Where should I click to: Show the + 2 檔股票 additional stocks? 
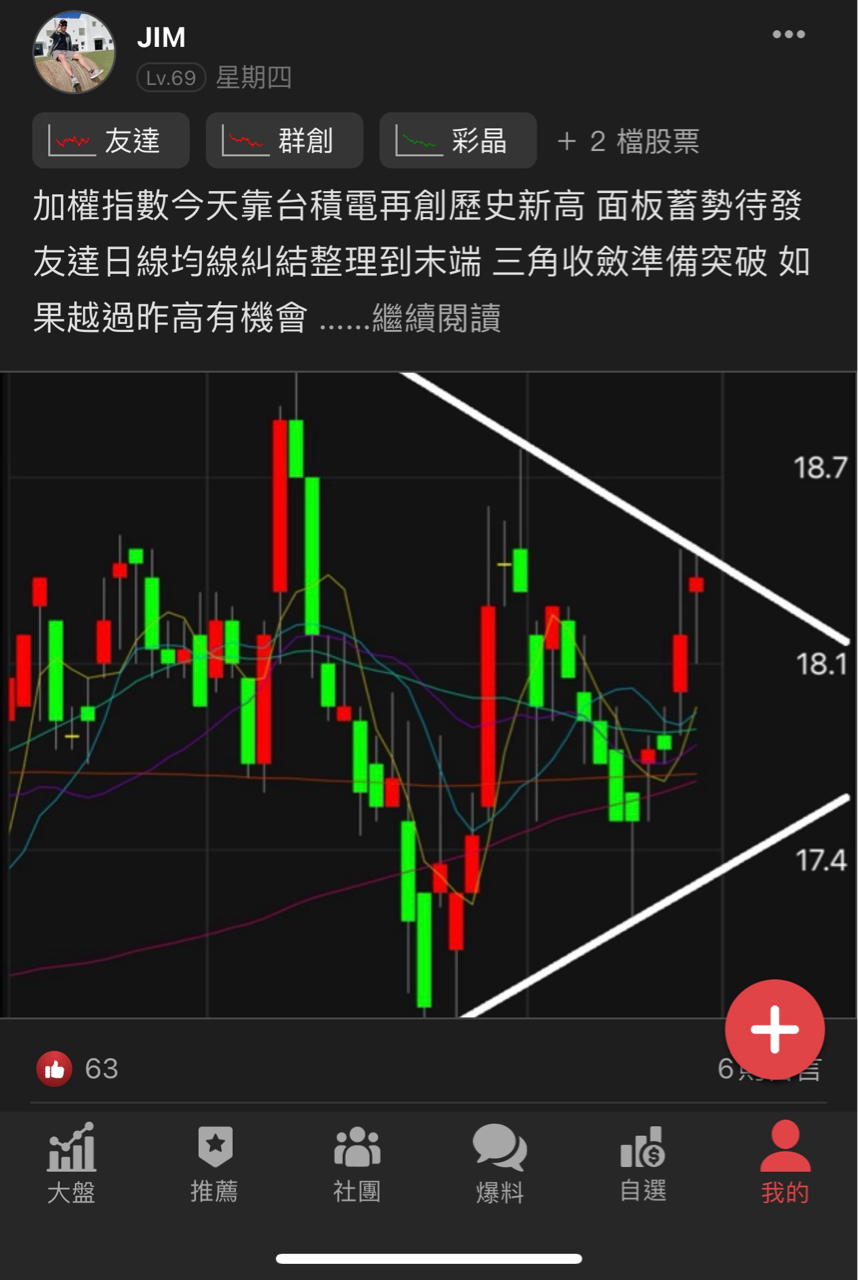(x=628, y=141)
